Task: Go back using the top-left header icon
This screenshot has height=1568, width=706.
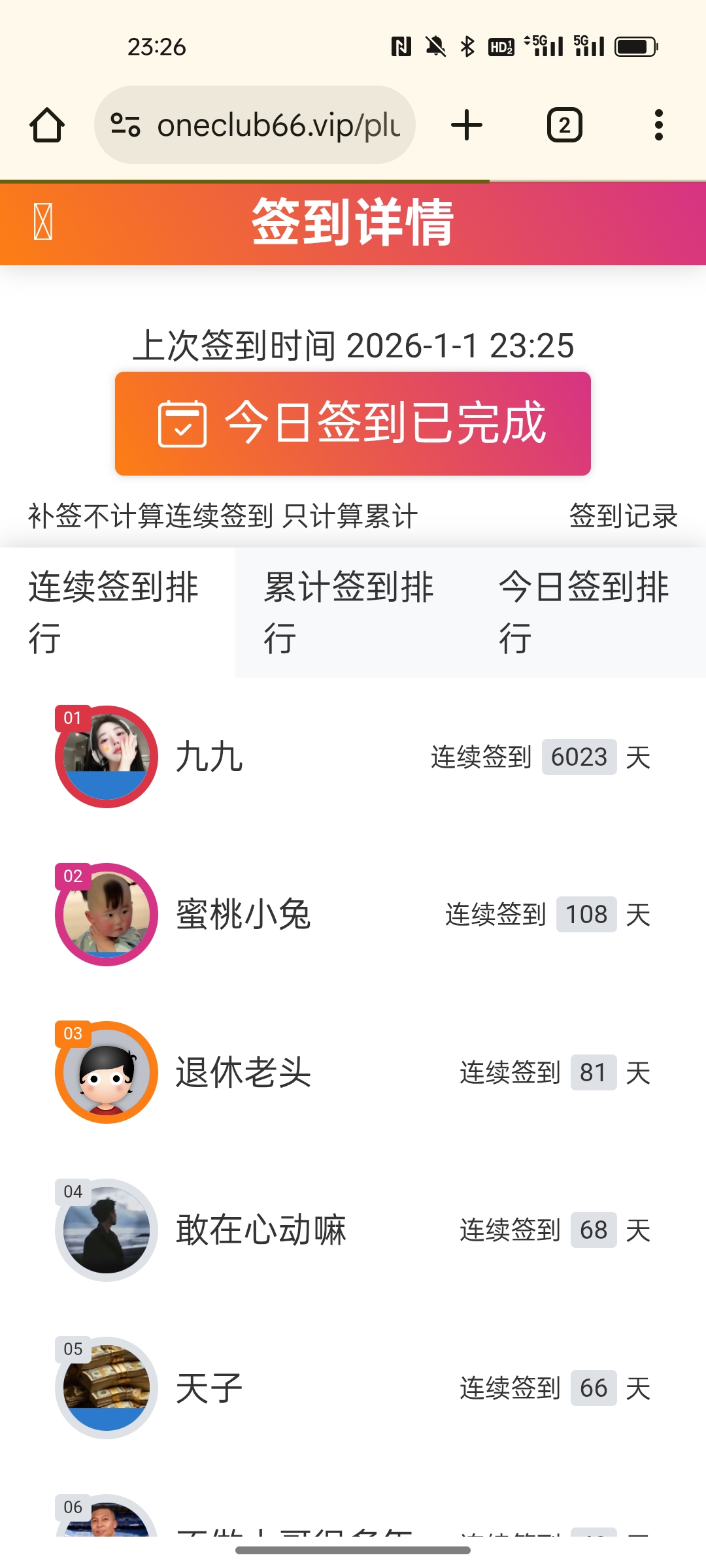Action: (x=43, y=223)
